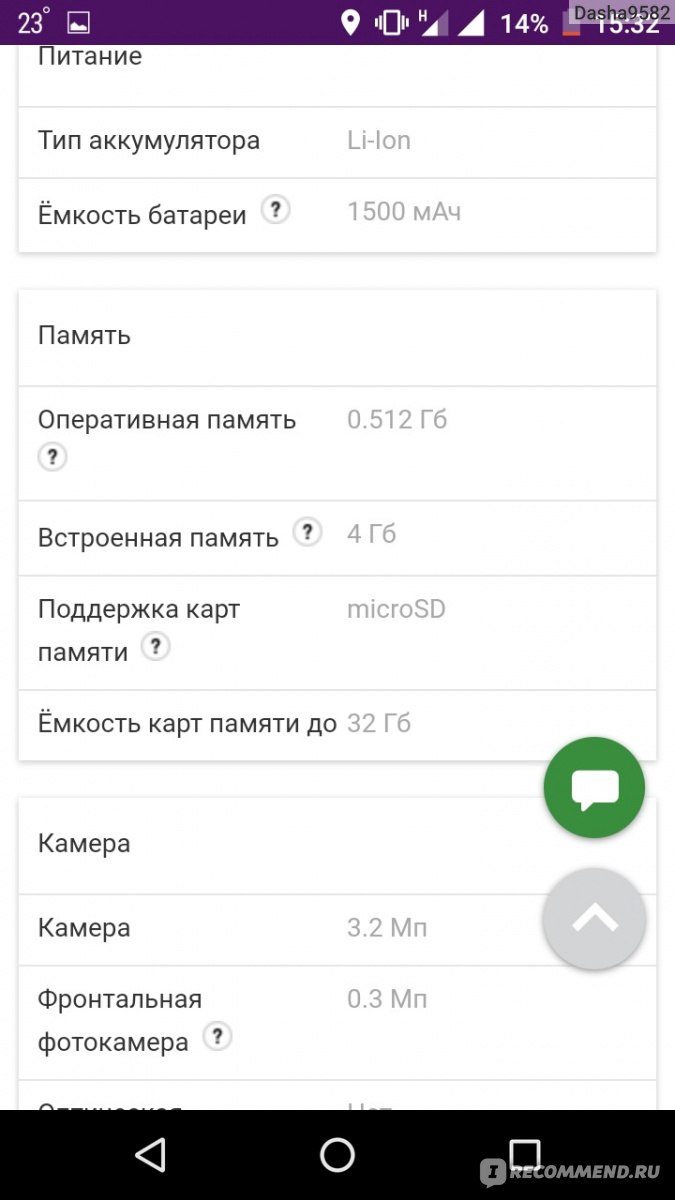Go to the home screen
675x1200 pixels.
337,1155
